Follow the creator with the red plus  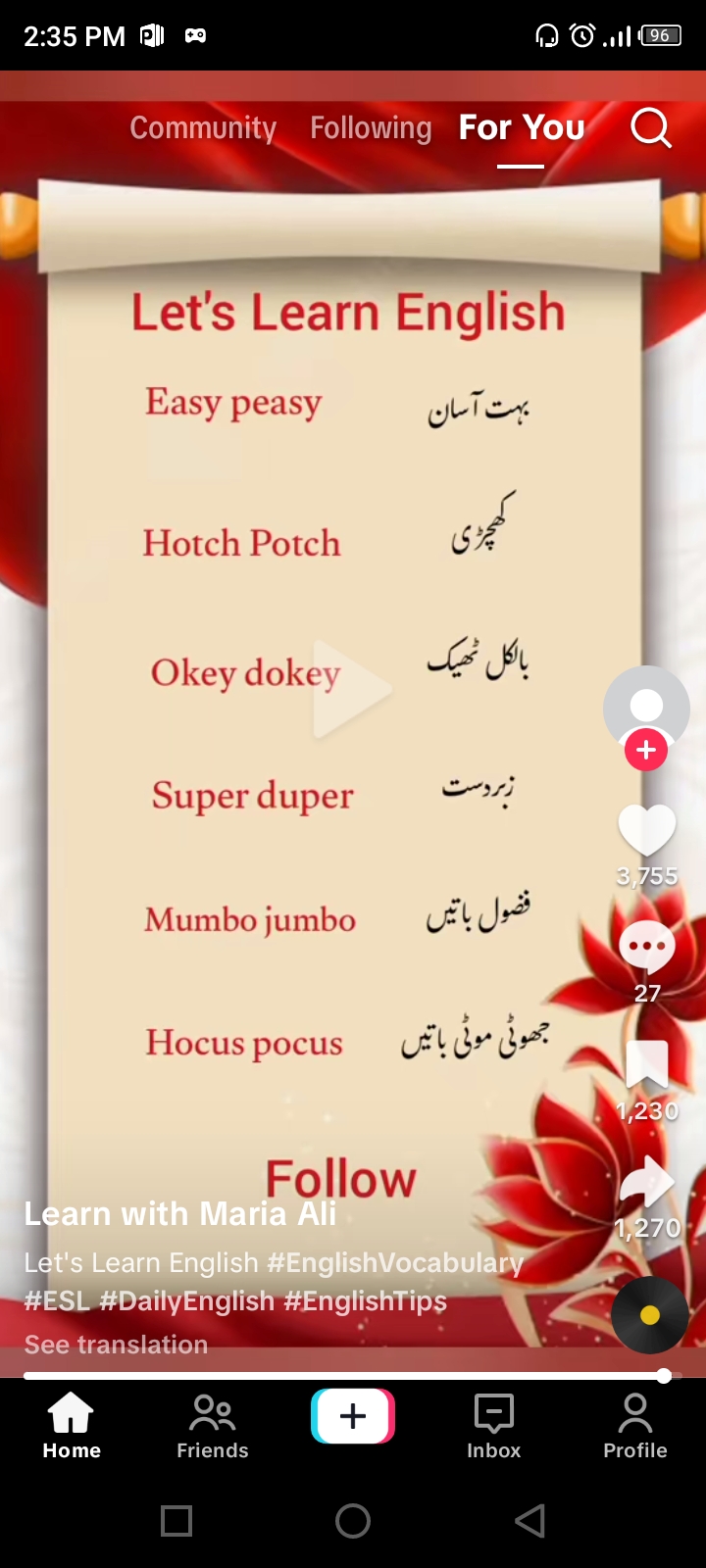pyautogui.click(x=646, y=751)
